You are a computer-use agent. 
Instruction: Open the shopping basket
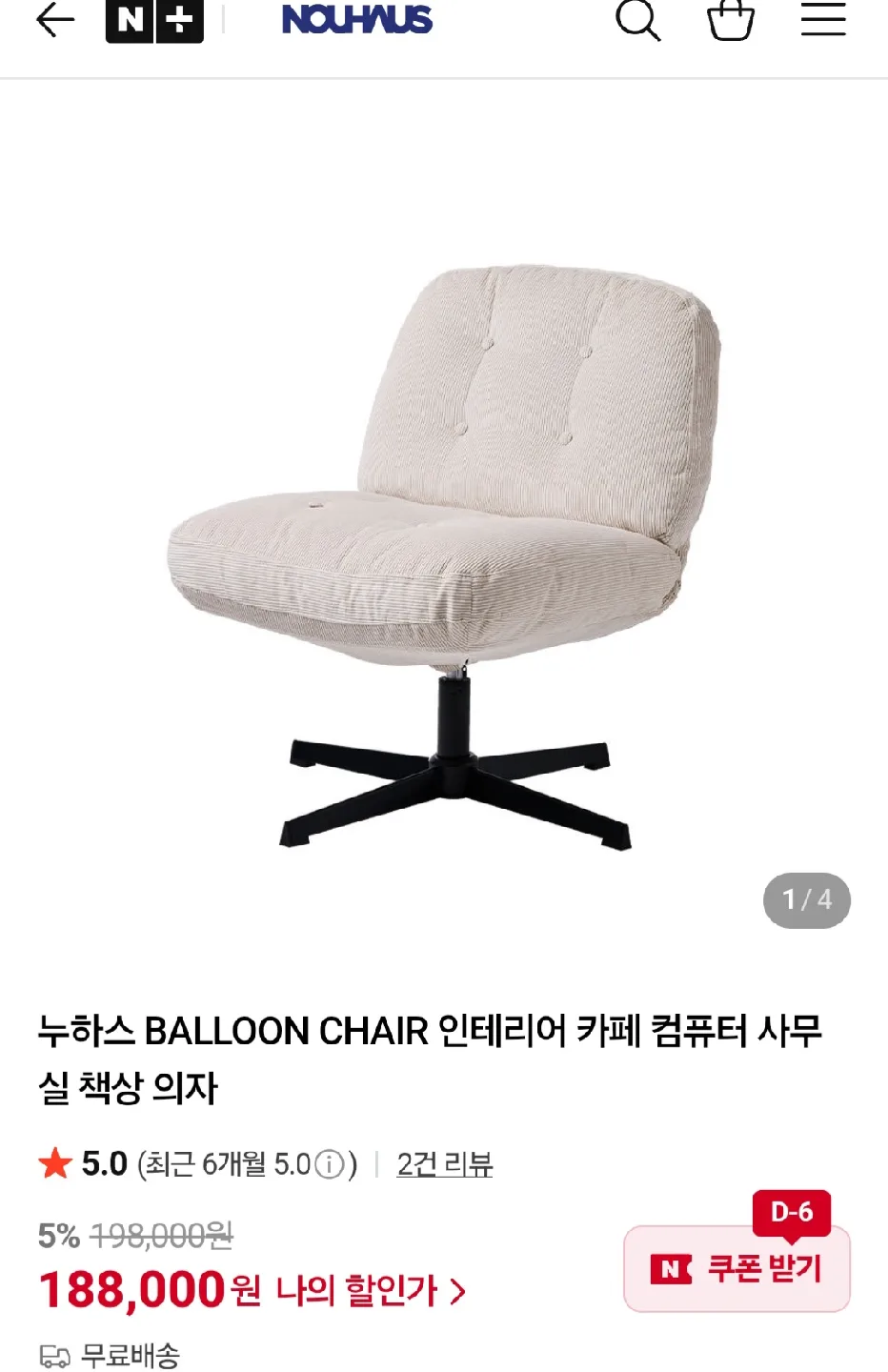pos(731,20)
